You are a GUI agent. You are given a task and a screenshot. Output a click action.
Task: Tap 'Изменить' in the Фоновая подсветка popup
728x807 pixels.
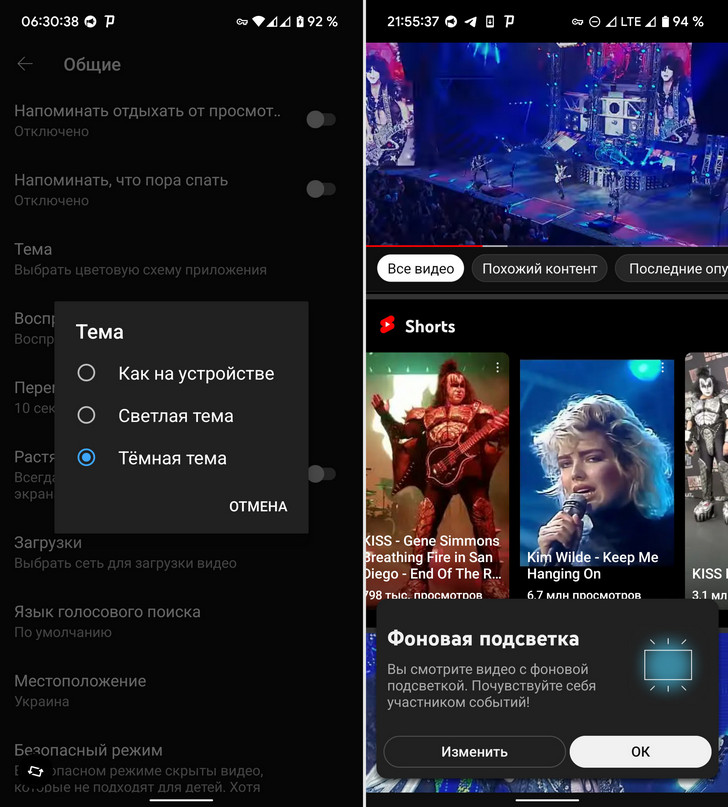click(x=474, y=751)
